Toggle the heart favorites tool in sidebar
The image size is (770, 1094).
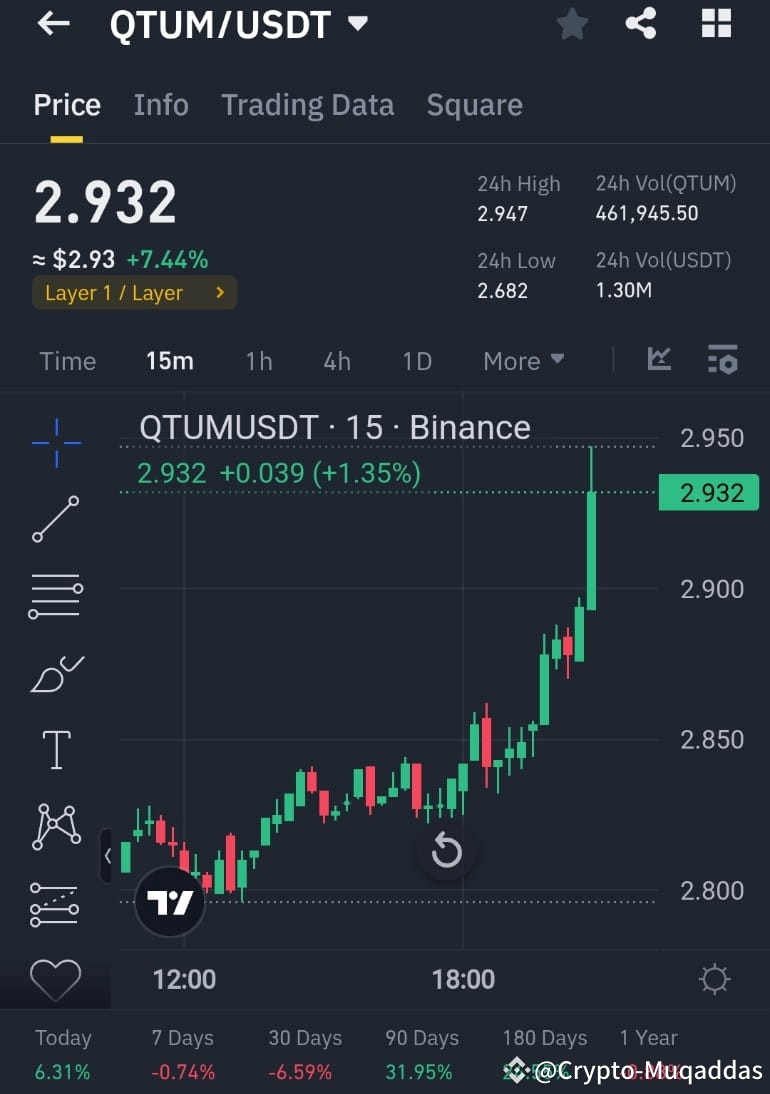pos(55,981)
